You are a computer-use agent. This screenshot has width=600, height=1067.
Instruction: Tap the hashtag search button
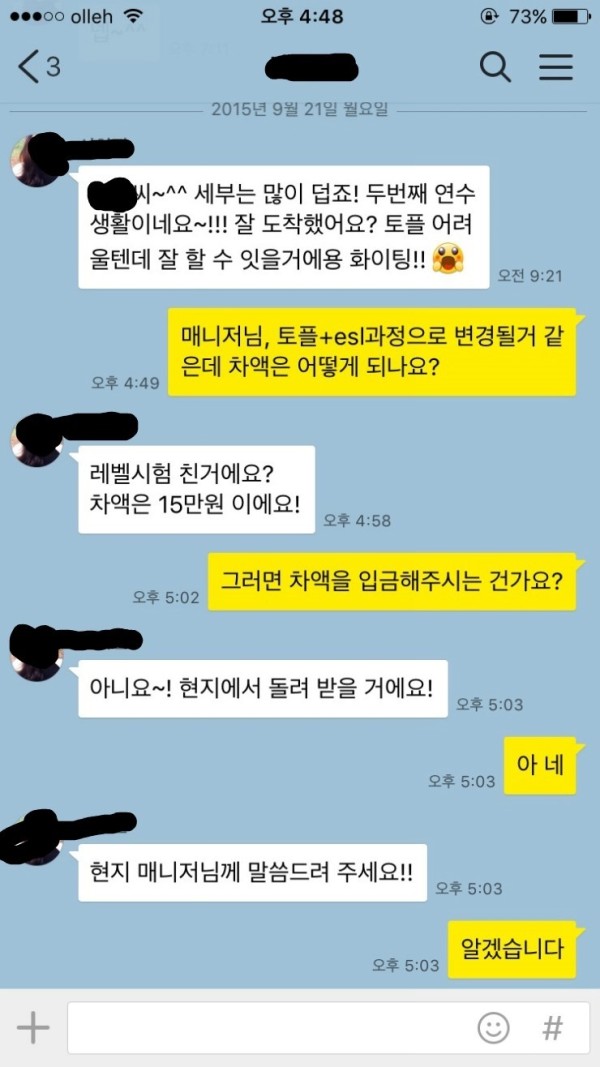(552, 1027)
